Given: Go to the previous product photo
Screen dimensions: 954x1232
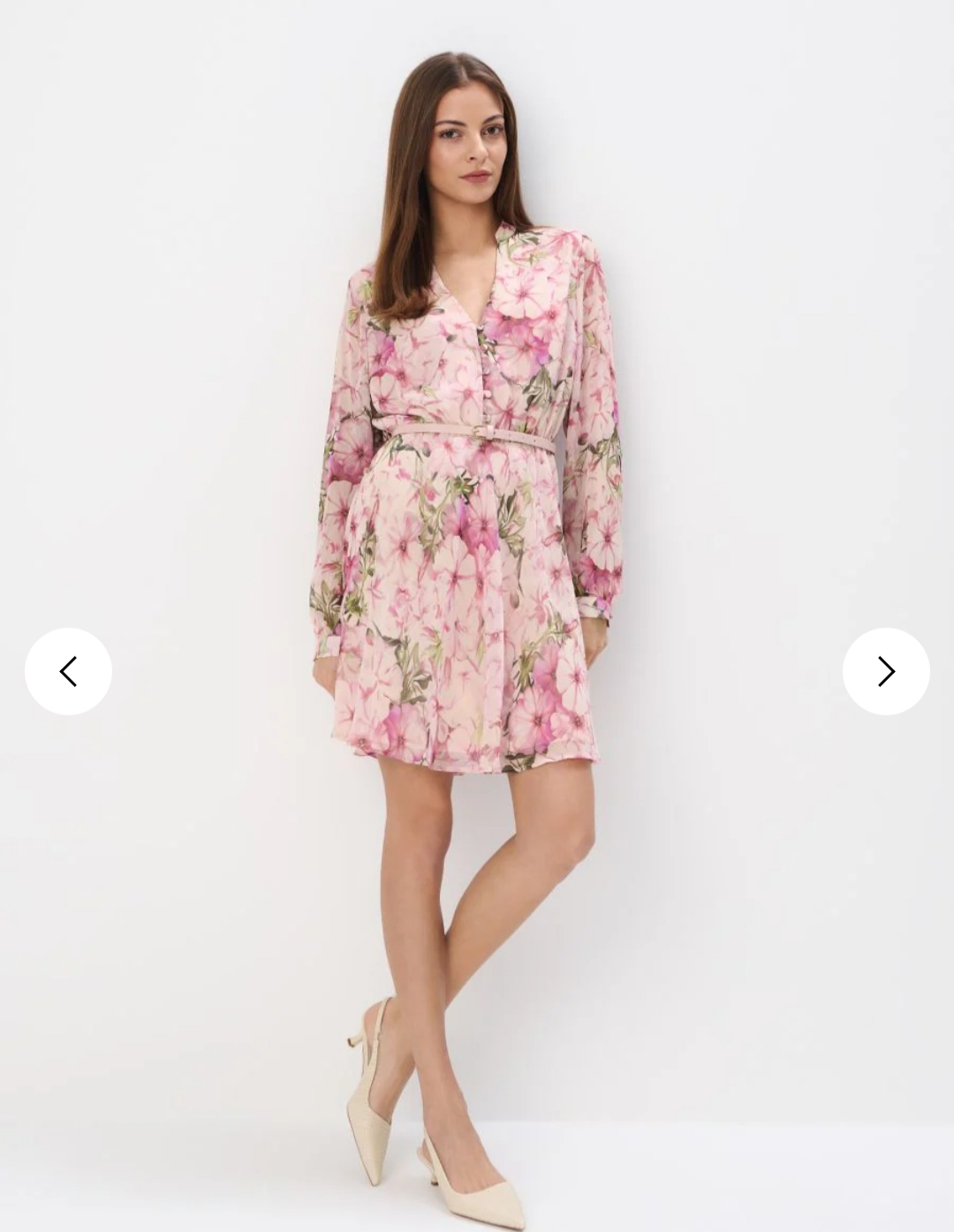Looking at the screenshot, I should coord(68,671).
